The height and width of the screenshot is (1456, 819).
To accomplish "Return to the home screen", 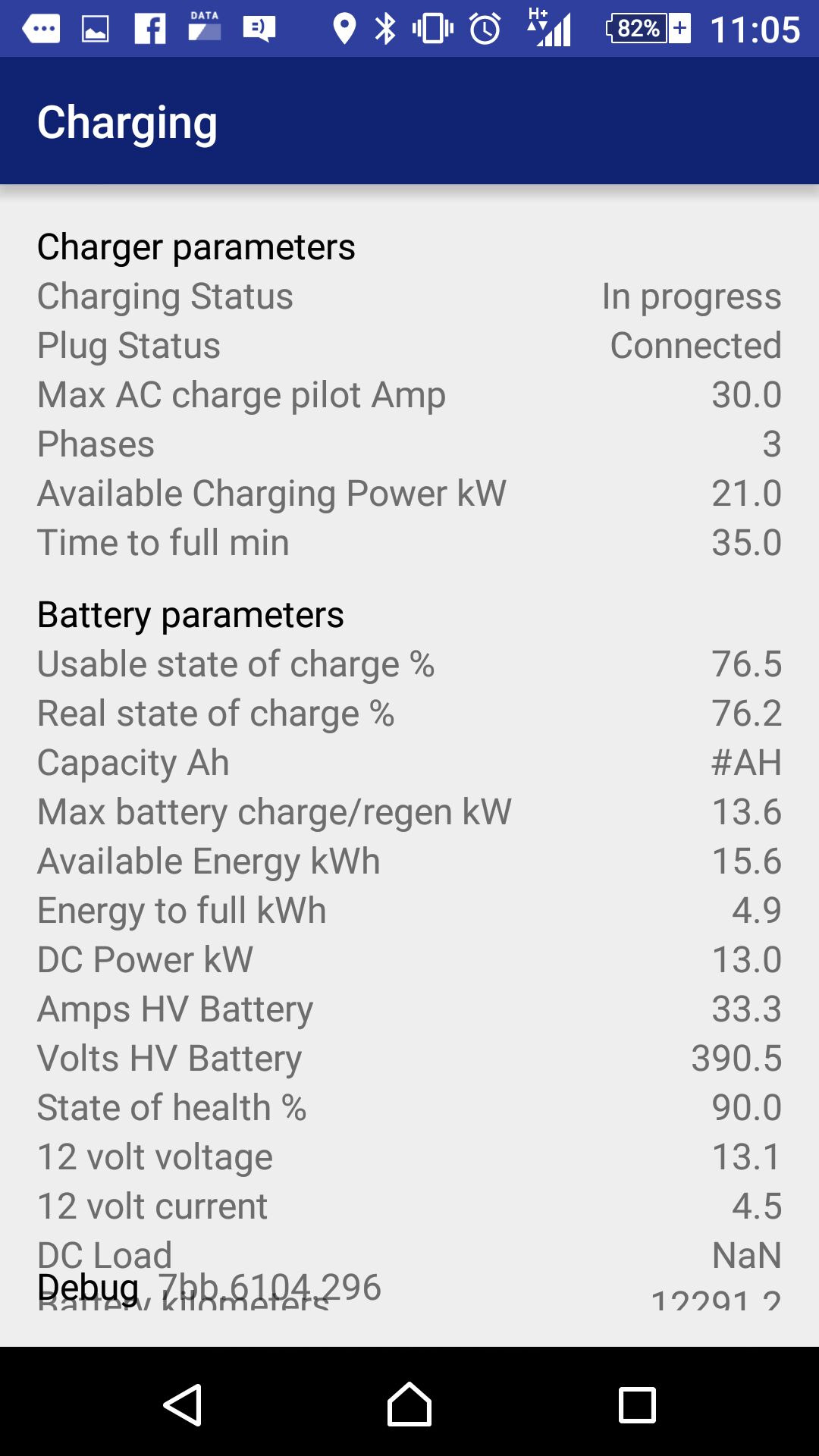I will 409,1404.
